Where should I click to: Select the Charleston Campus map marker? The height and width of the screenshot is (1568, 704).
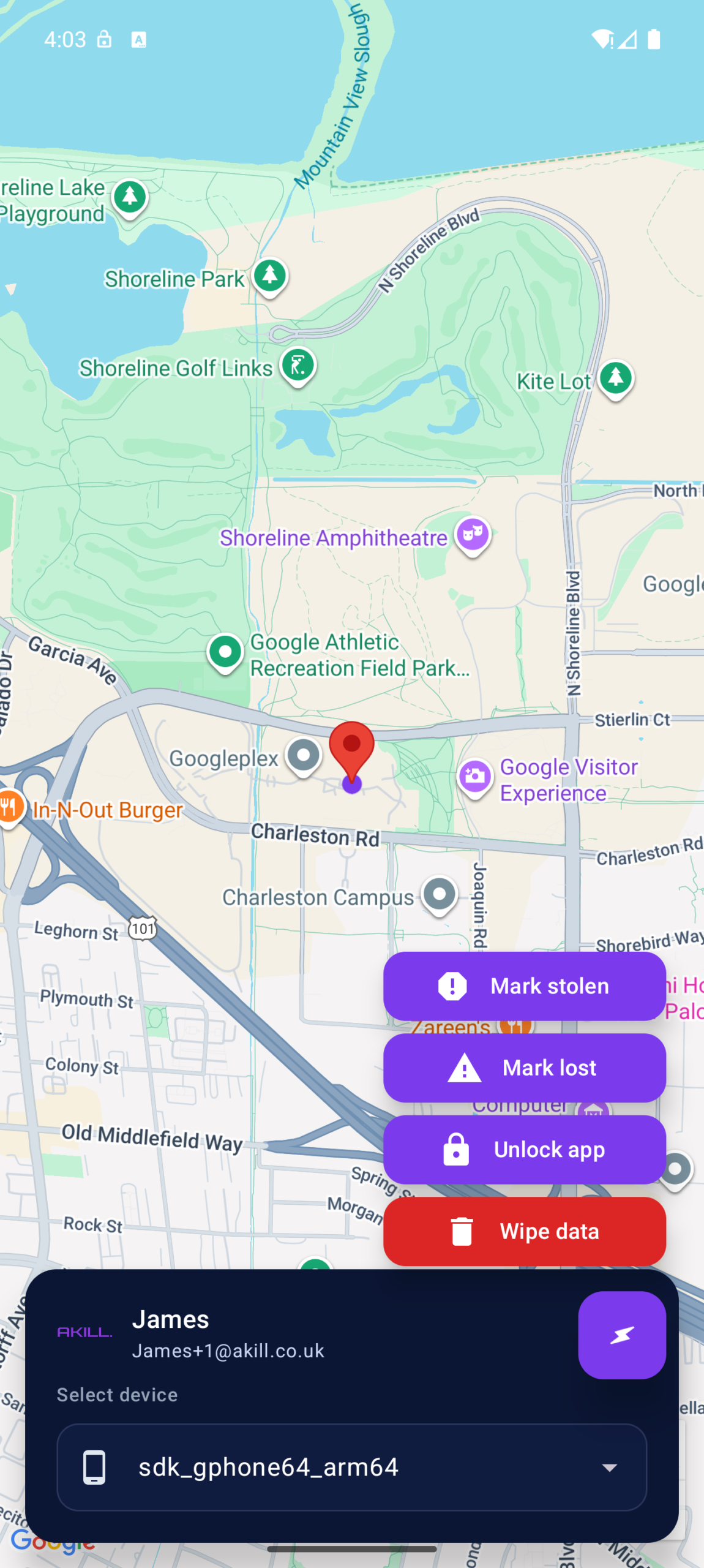pyautogui.click(x=439, y=895)
